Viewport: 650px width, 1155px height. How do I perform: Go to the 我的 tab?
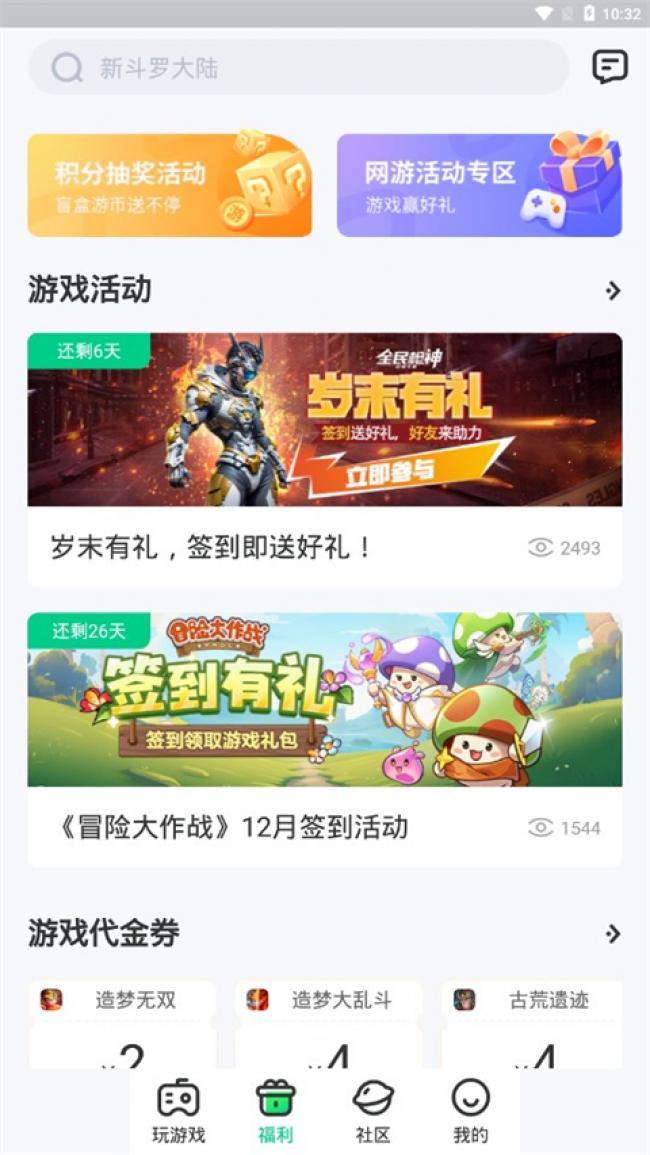coord(470,1110)
